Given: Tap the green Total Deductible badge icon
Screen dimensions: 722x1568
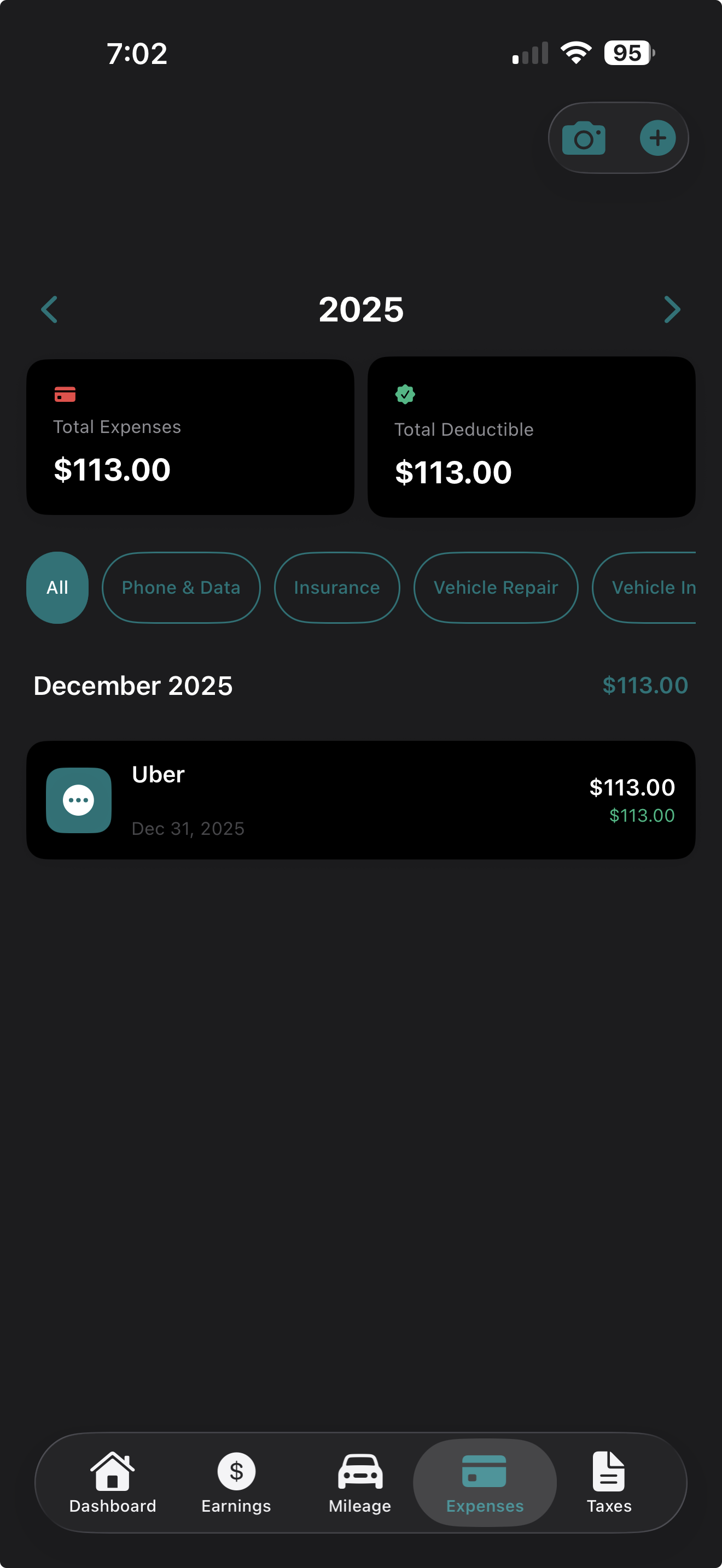Looking at the screenshot, I should [404, 394].
